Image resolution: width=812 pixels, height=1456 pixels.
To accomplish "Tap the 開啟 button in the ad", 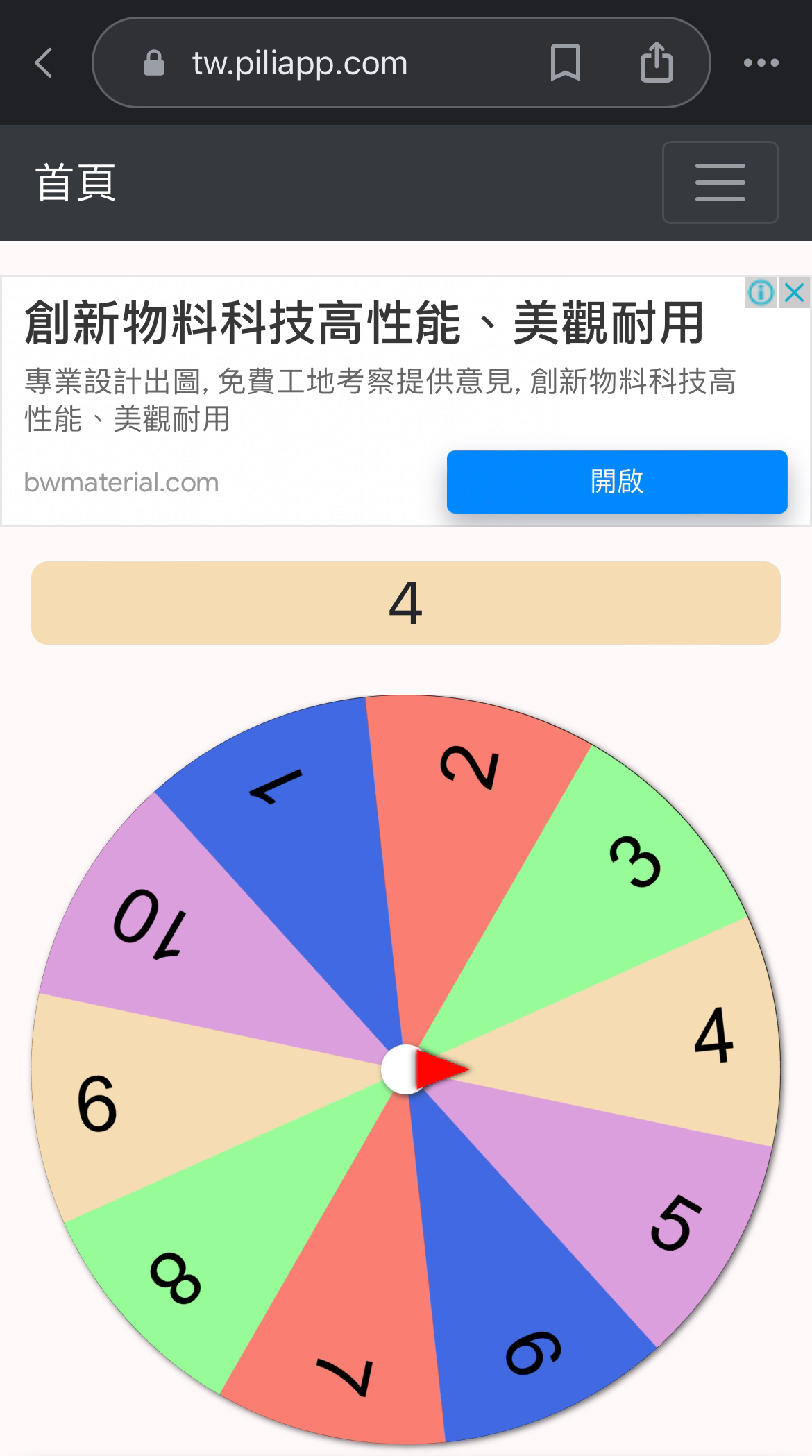I will 617,482.
